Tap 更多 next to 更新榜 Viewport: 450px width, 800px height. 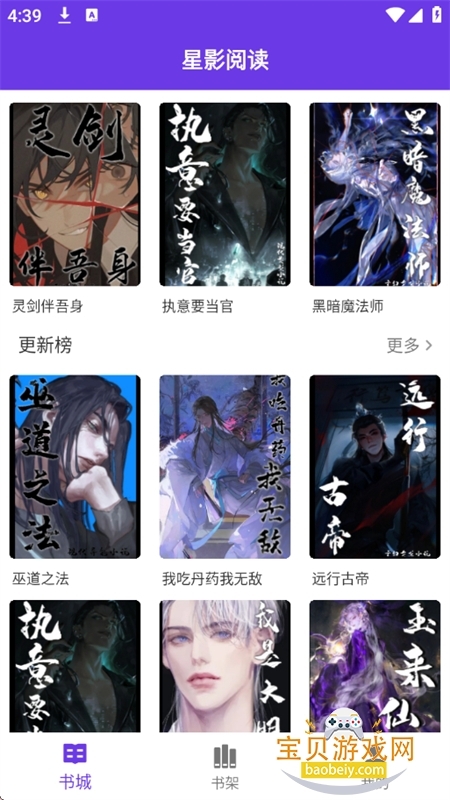click(410, 345)
